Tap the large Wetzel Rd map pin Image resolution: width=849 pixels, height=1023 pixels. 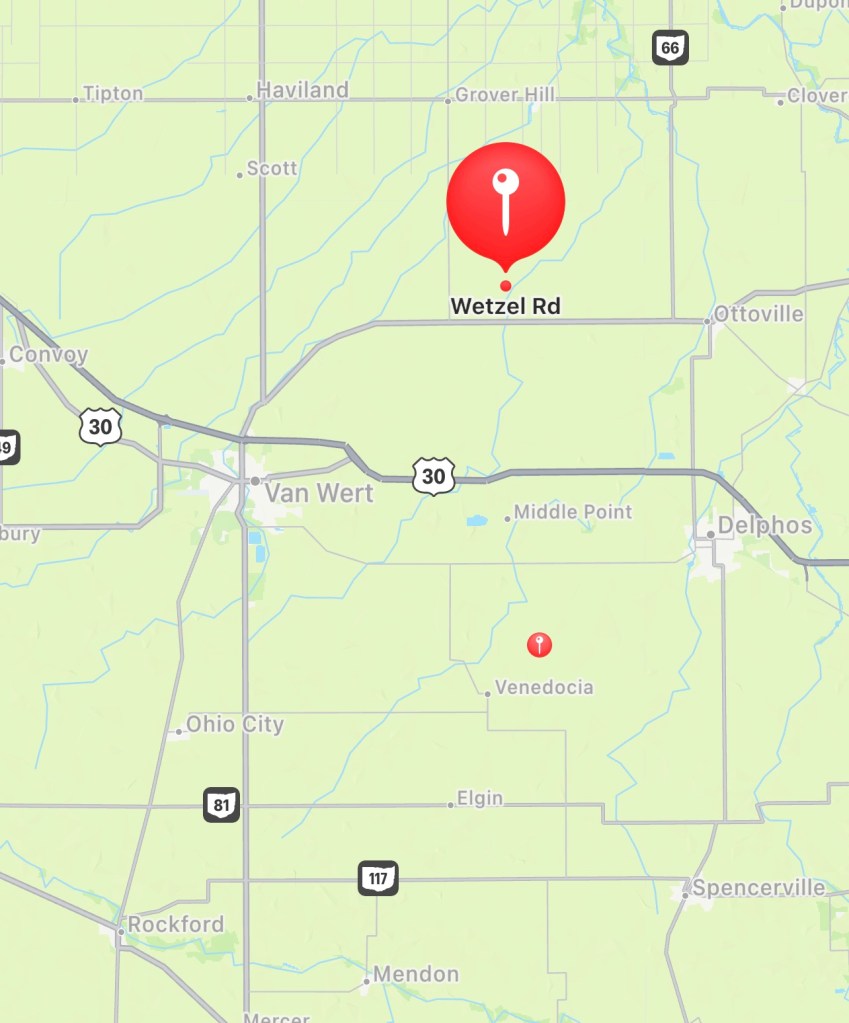click(505, 202)
